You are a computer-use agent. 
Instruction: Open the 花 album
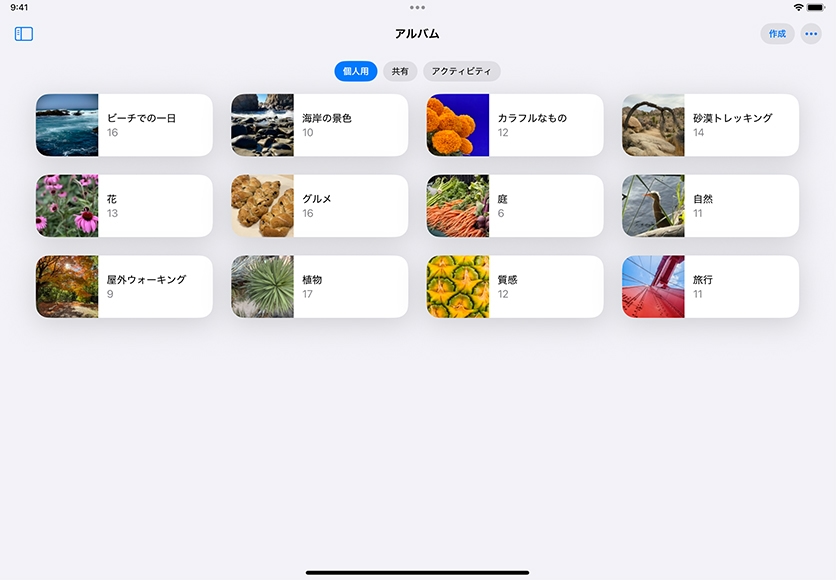(x=124, y=206)
